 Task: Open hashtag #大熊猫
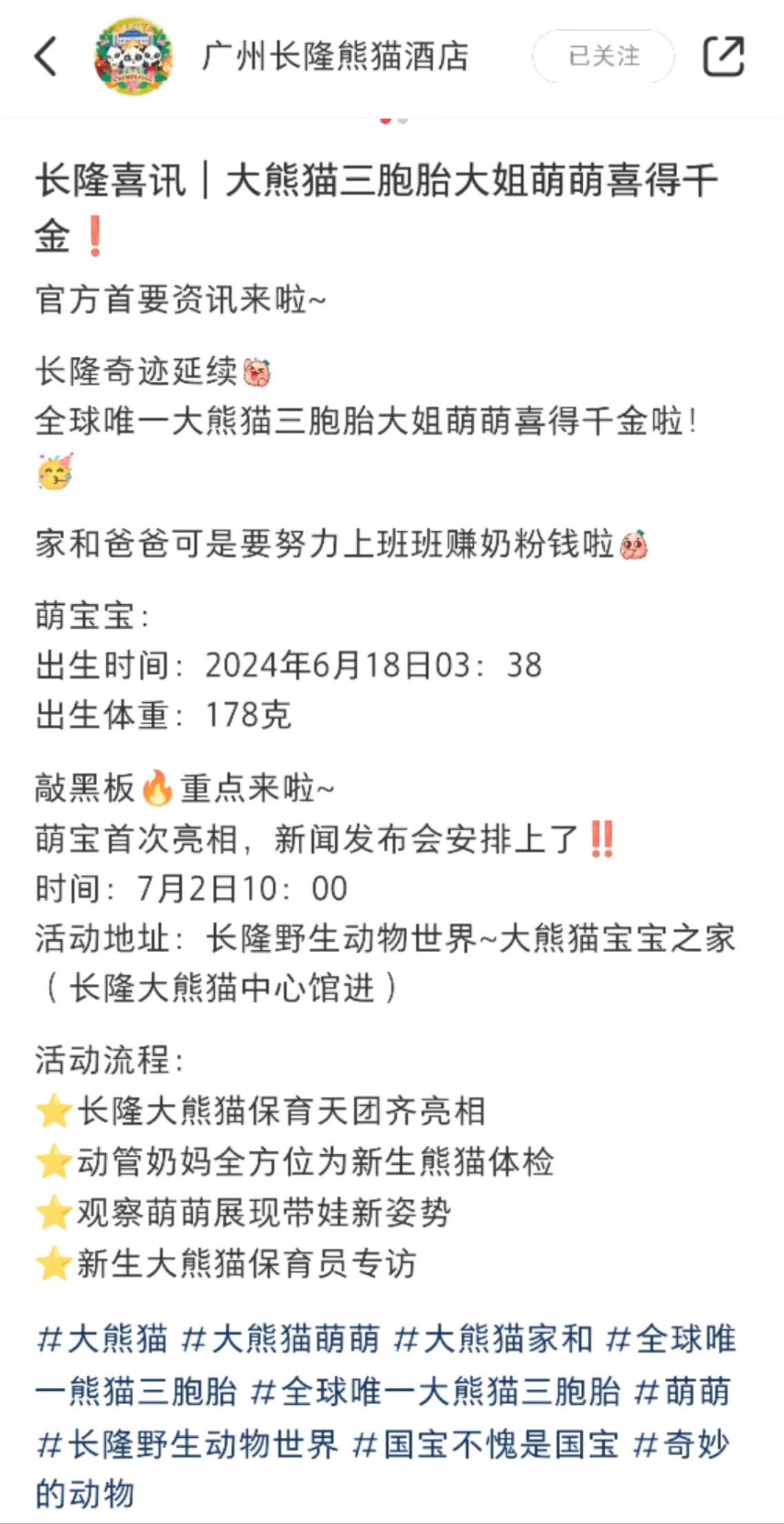[x=102, y=1339]
